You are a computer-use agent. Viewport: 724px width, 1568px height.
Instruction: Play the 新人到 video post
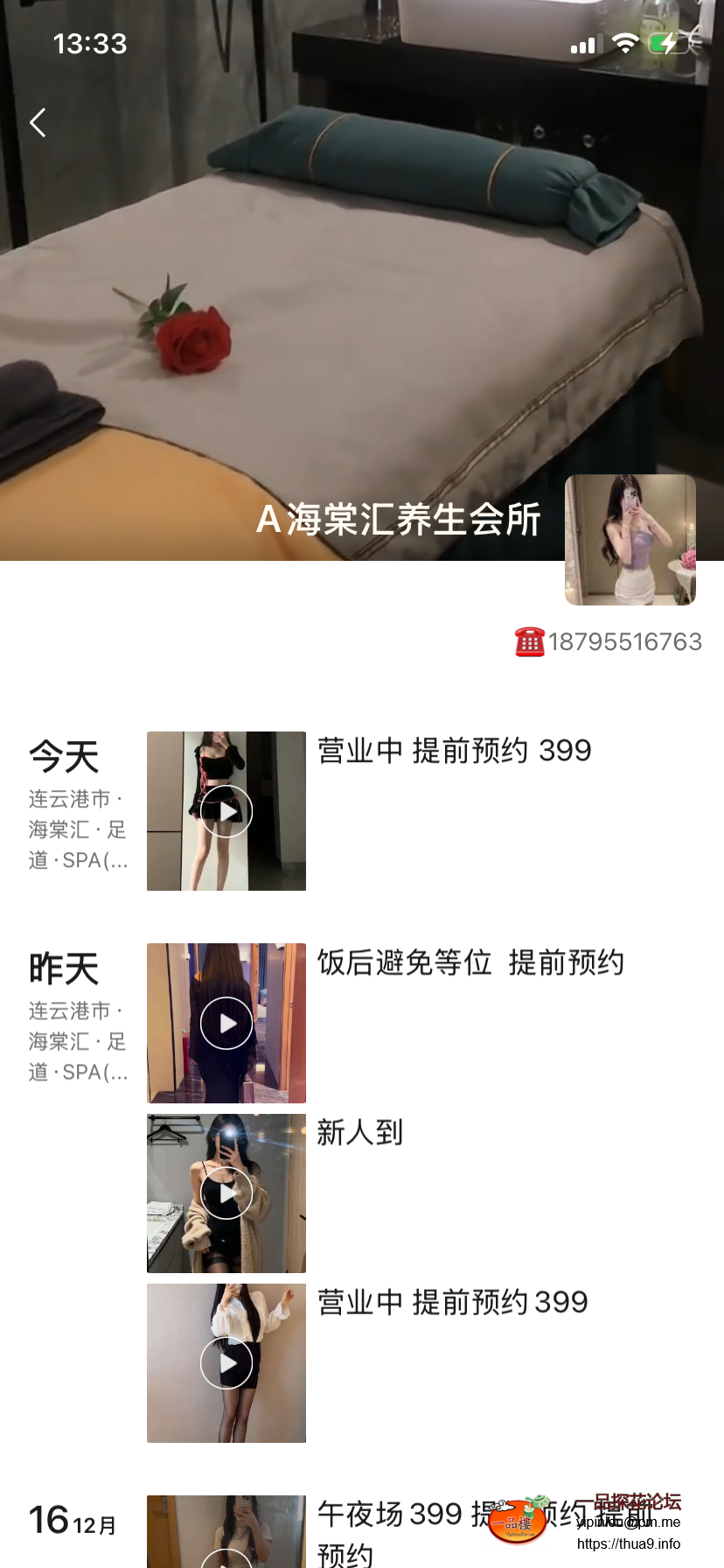click(226, 1193)
